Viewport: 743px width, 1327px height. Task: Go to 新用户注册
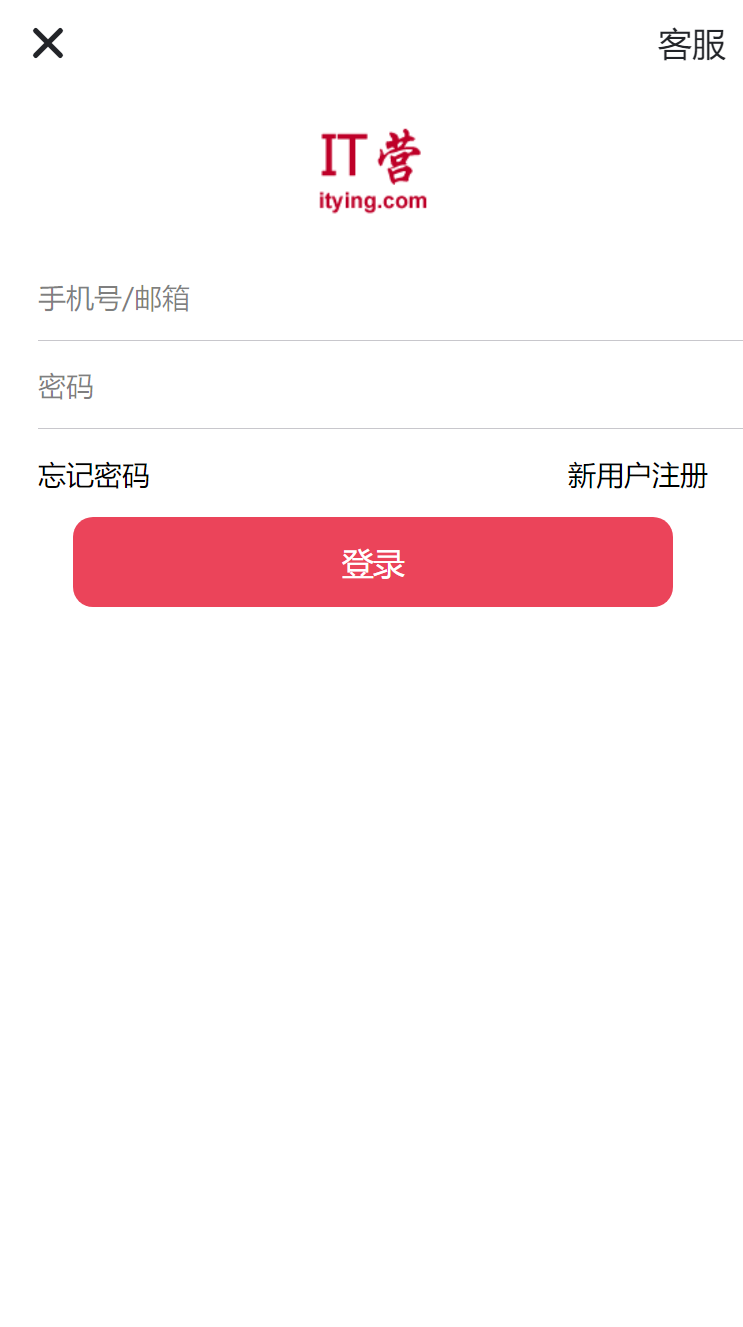coord(637,476)
